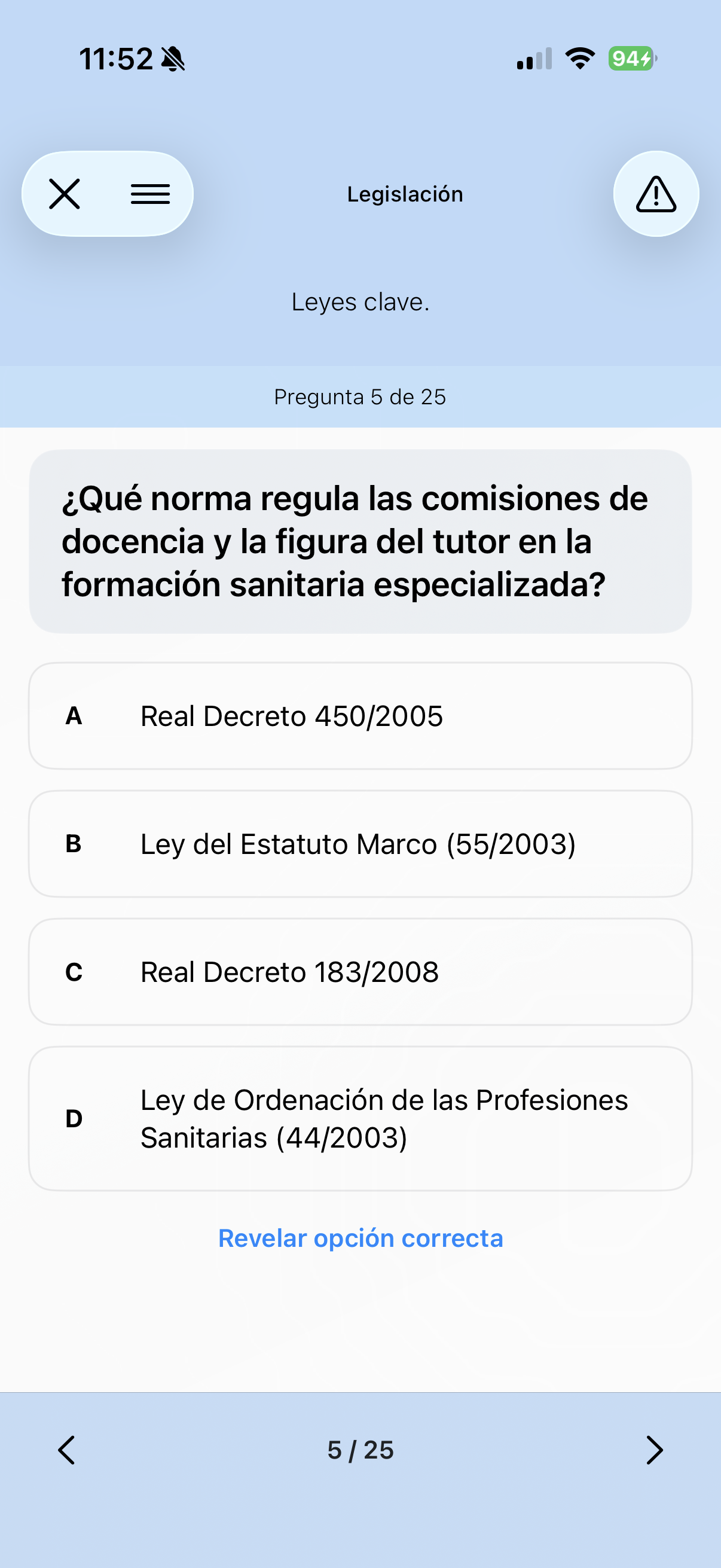This screenshot has width=721, height=1568.
Task: Choose answer B Ley del Estatuto Marco
Action: coord(360,844)
